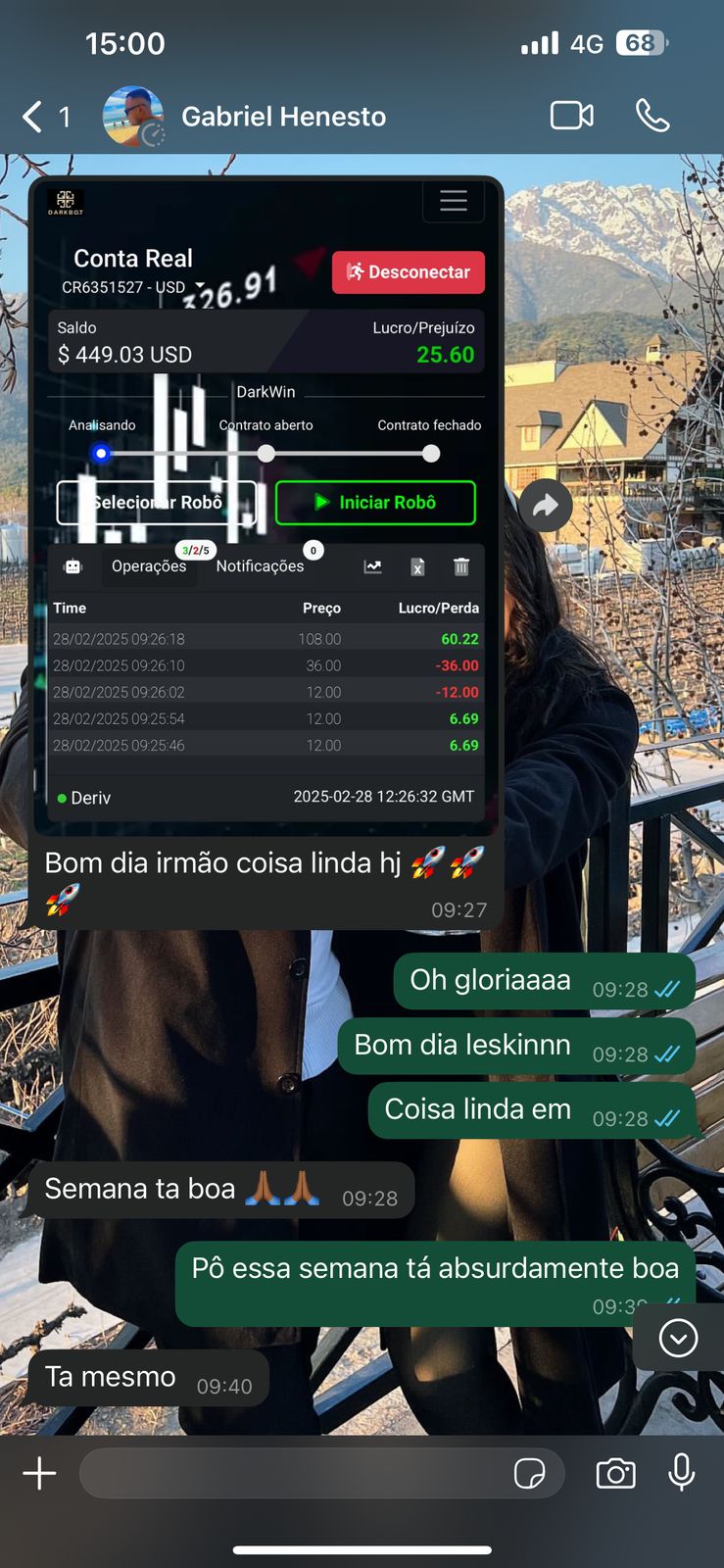
Task: Start a voice call with Gabriel
Action: pyautogui.click(x=652, y=116)
